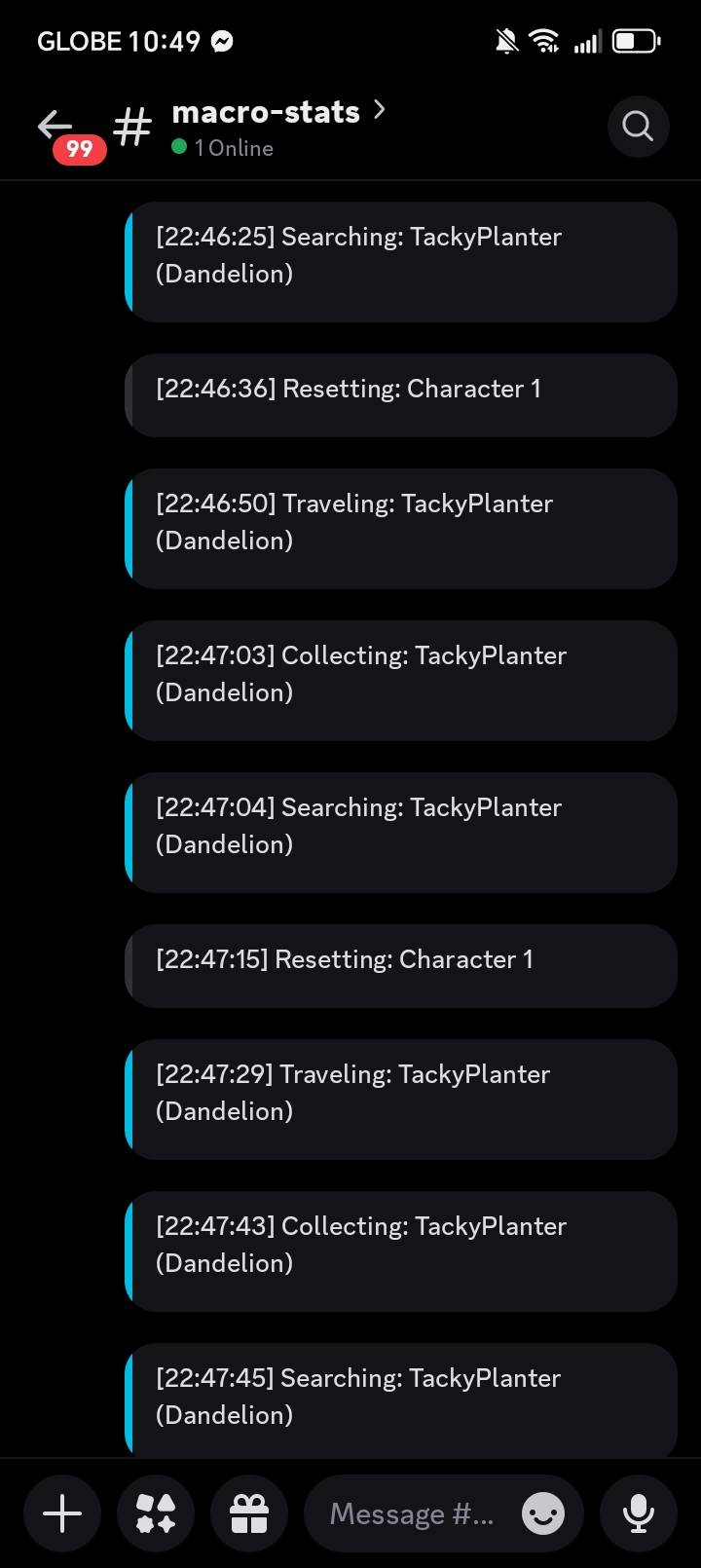Screen dimensions: 701x1568
Task: Tap the search icon
Action: tap(638, 126)
